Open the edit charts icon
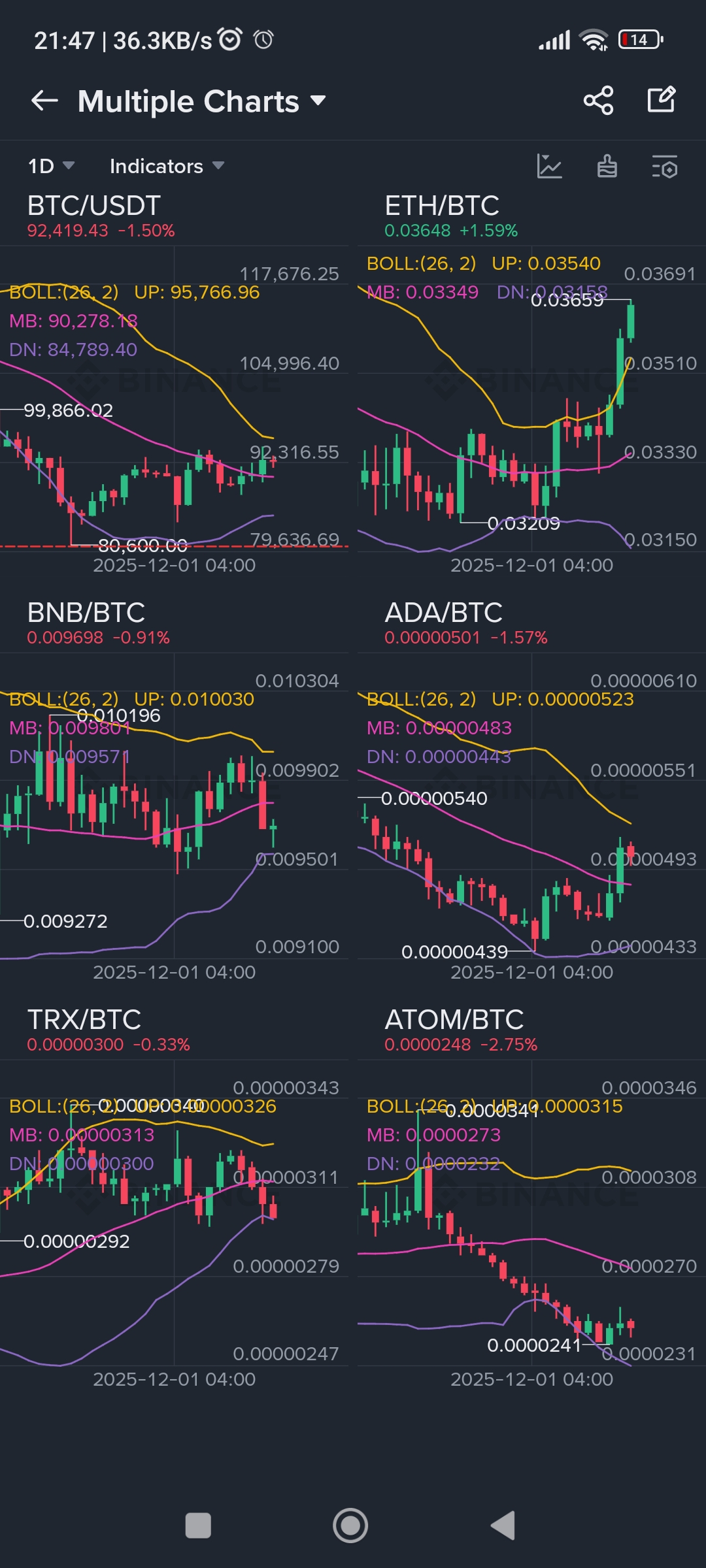This screenshot has width=706, height=1568. pyautogui.click(x=661, y=100)
